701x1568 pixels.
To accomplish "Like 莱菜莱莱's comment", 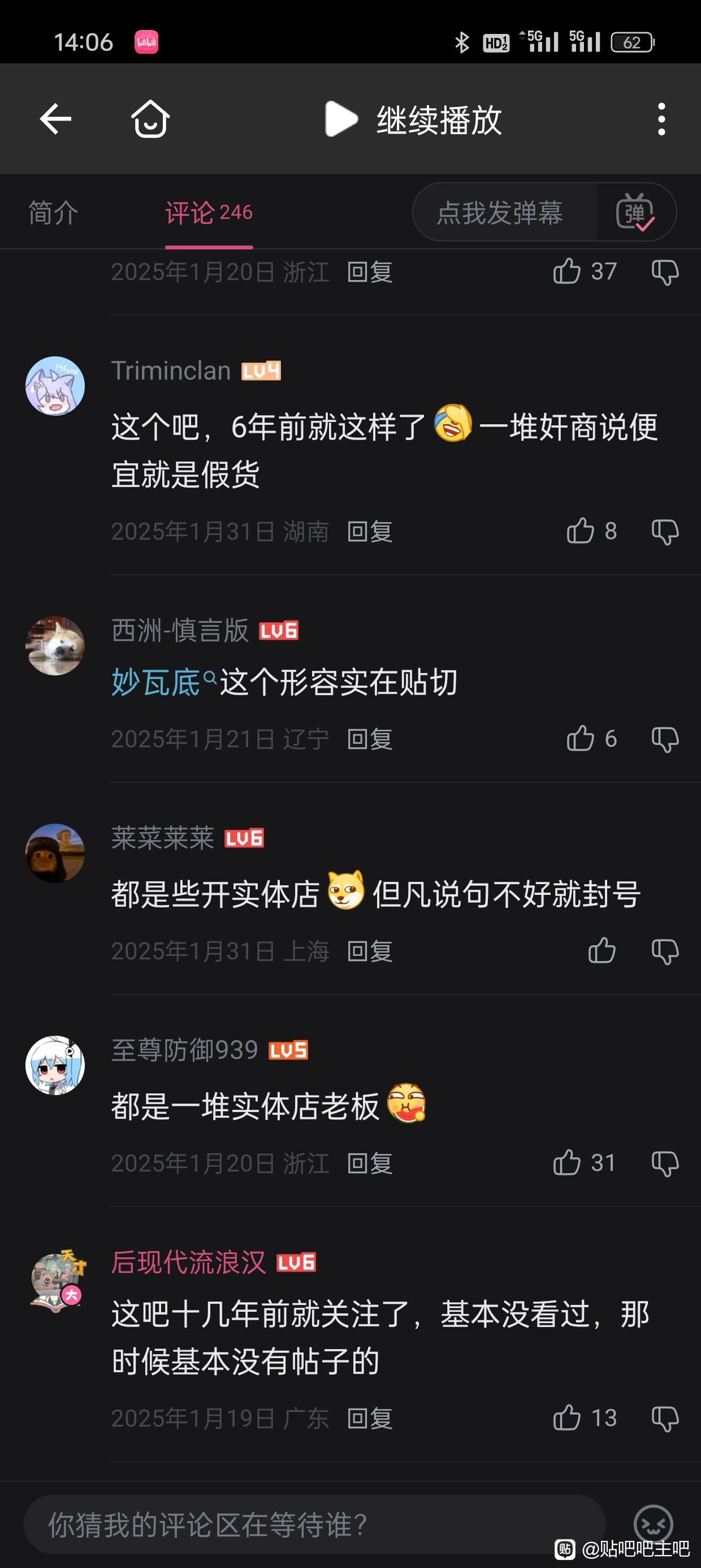I will click(602, 951).
